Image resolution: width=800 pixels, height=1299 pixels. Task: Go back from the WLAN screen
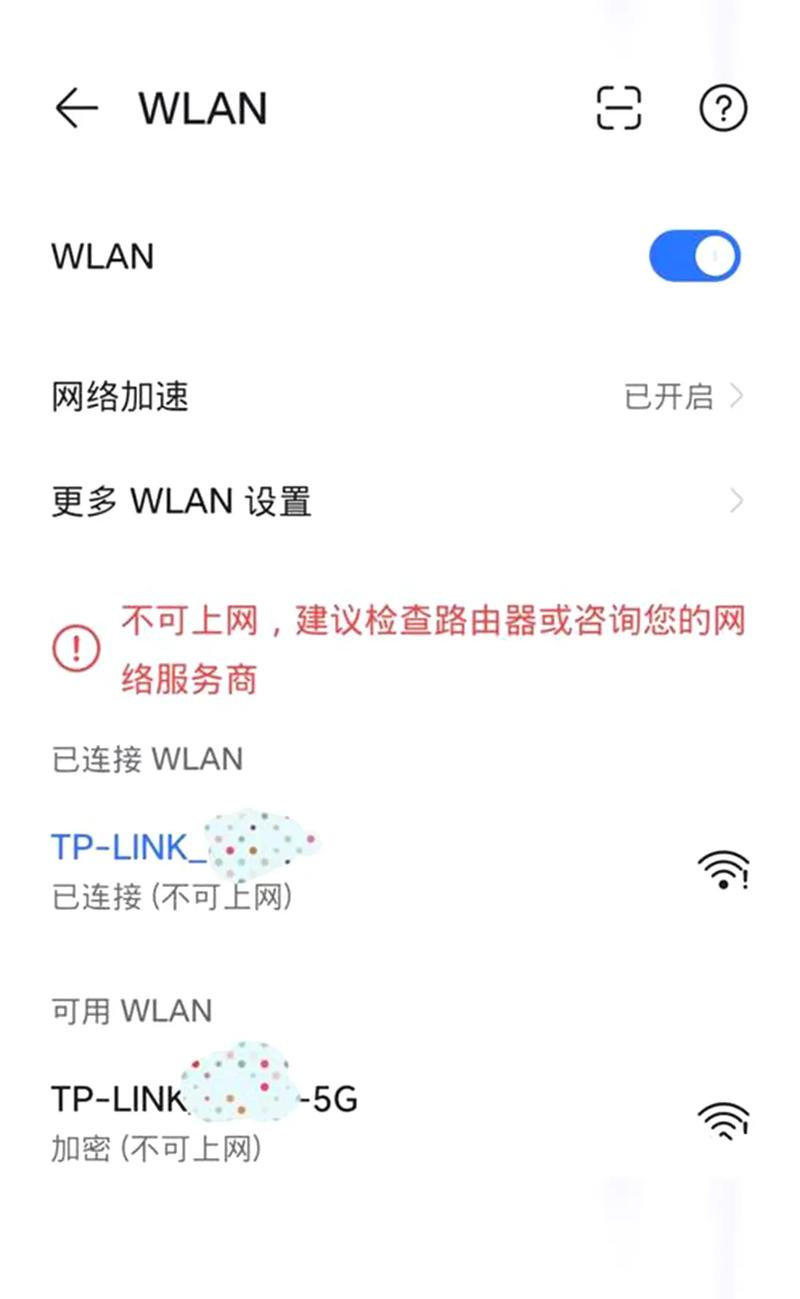click(x=76, y=108)
